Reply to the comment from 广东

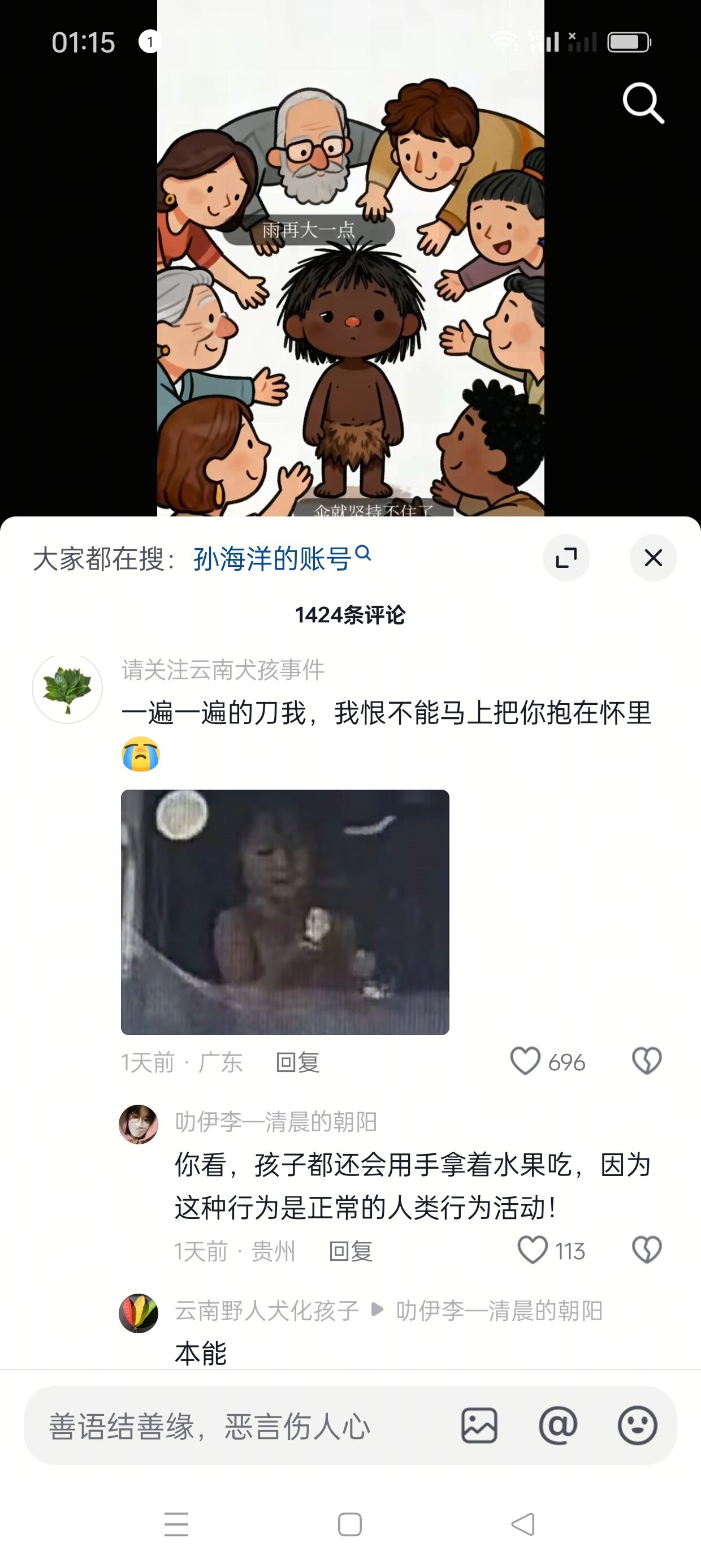(x=297, y=1062)
